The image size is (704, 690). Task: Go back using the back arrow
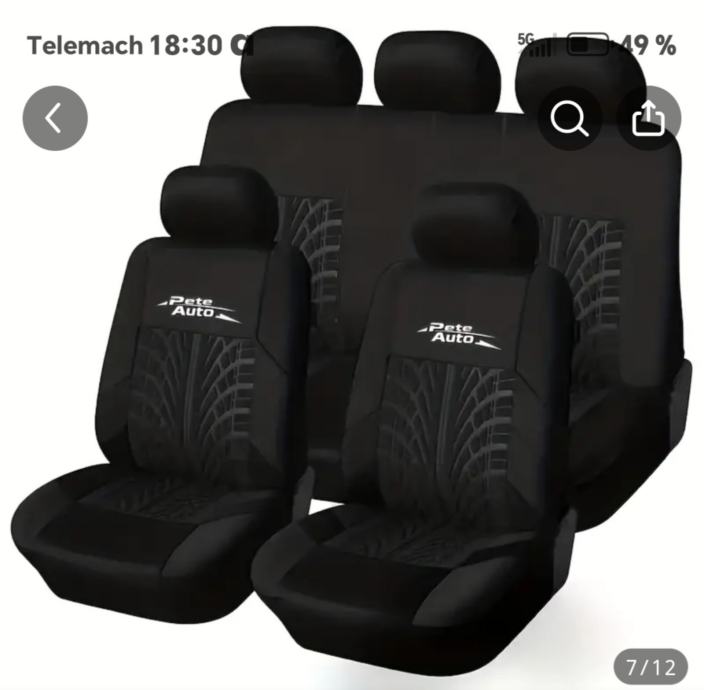(x=55, y=118)
